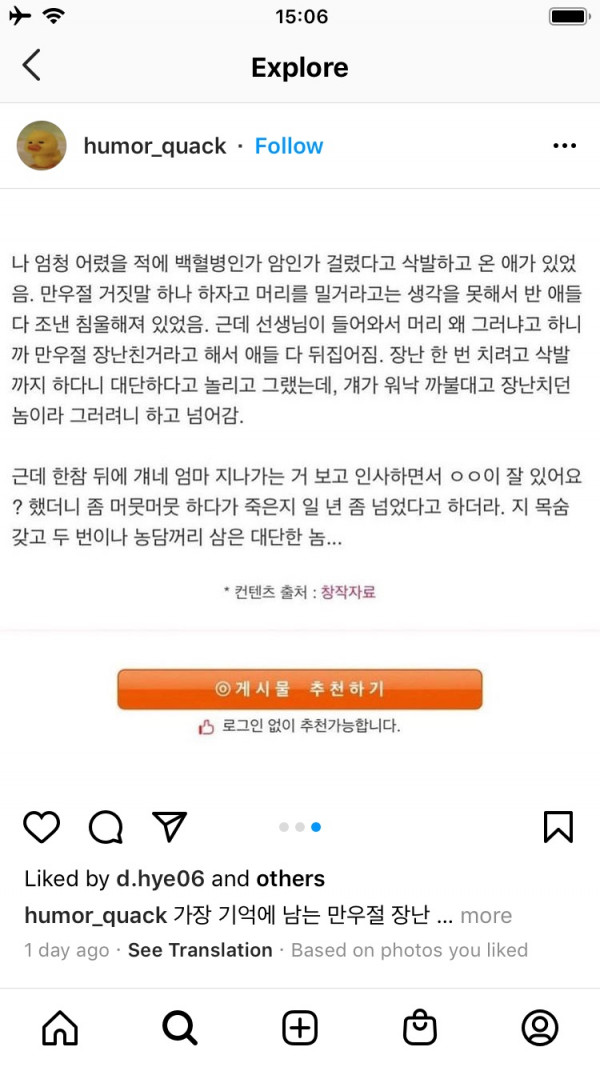
Task: See others who liked the post
Action: coord(291,879)
